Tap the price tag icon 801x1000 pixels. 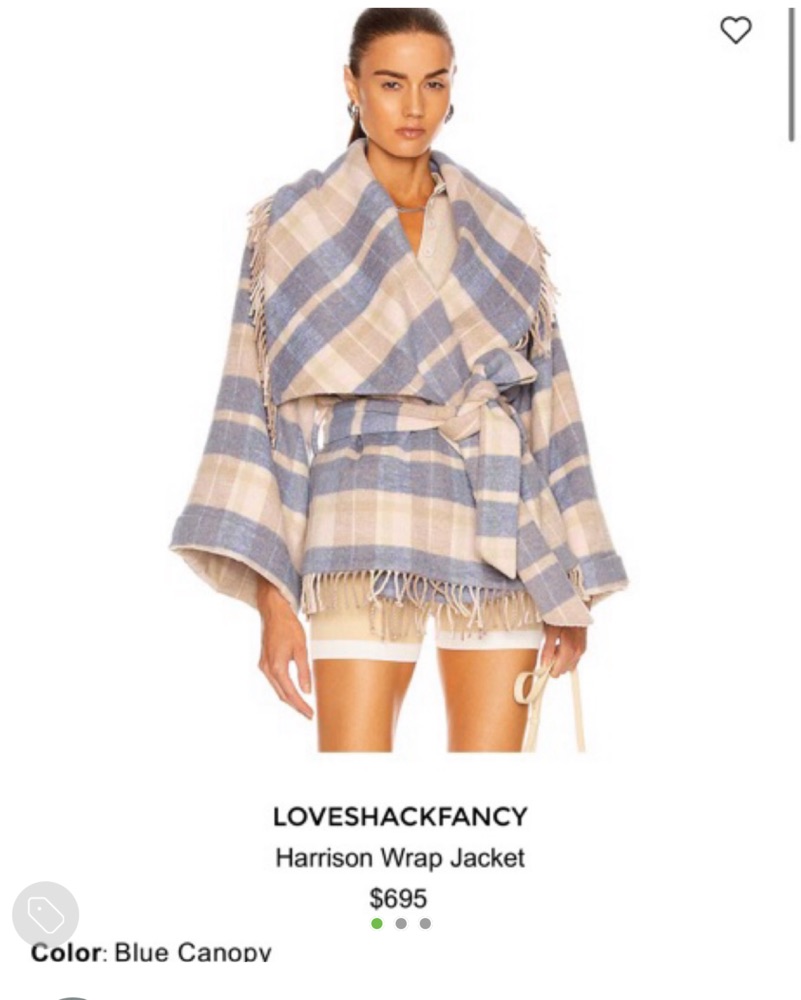click(x=46, y=914)
